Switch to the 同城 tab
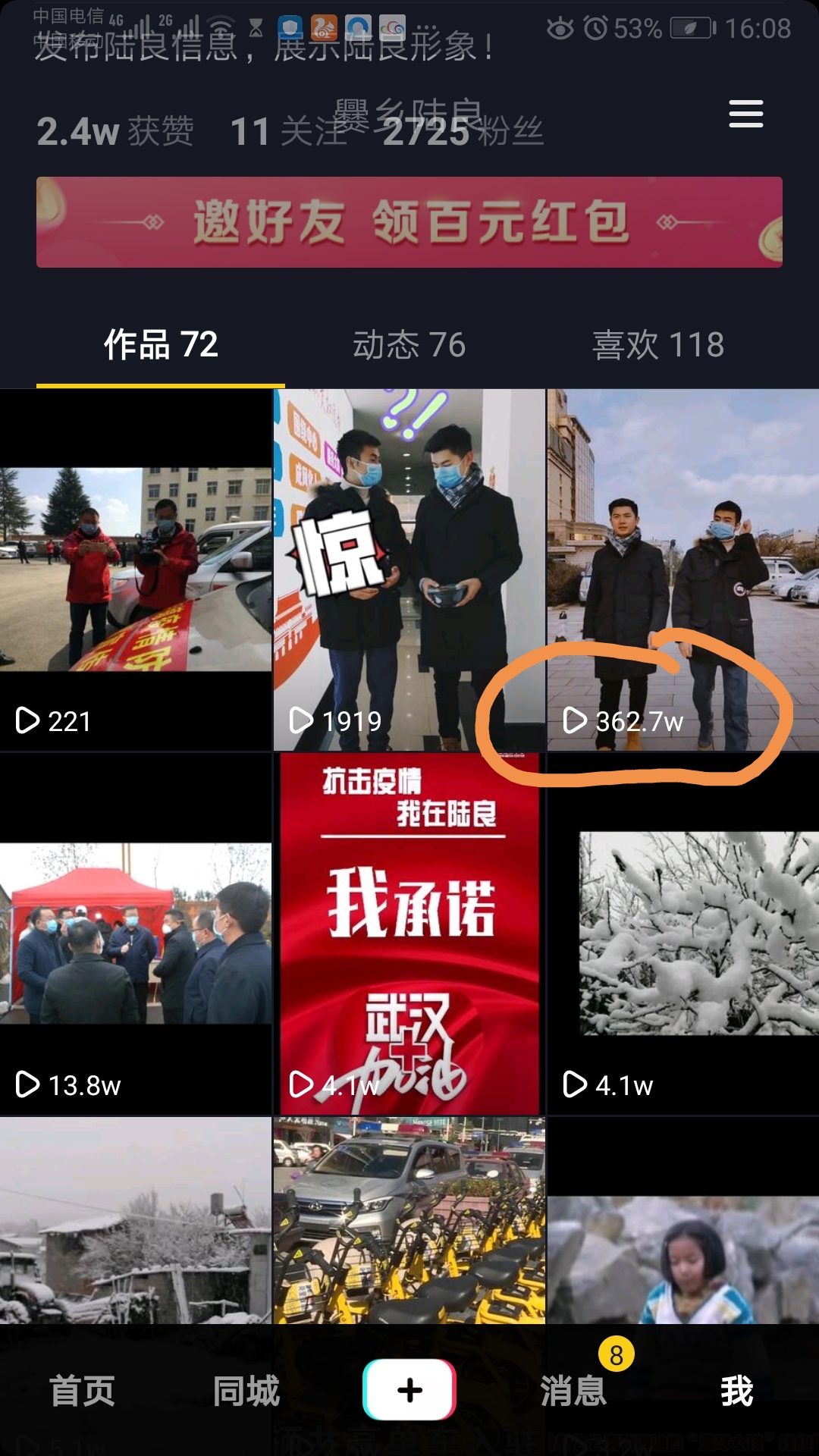Image resolution: width=819 pixels, height=1456 pixels. pos(246,1391)
